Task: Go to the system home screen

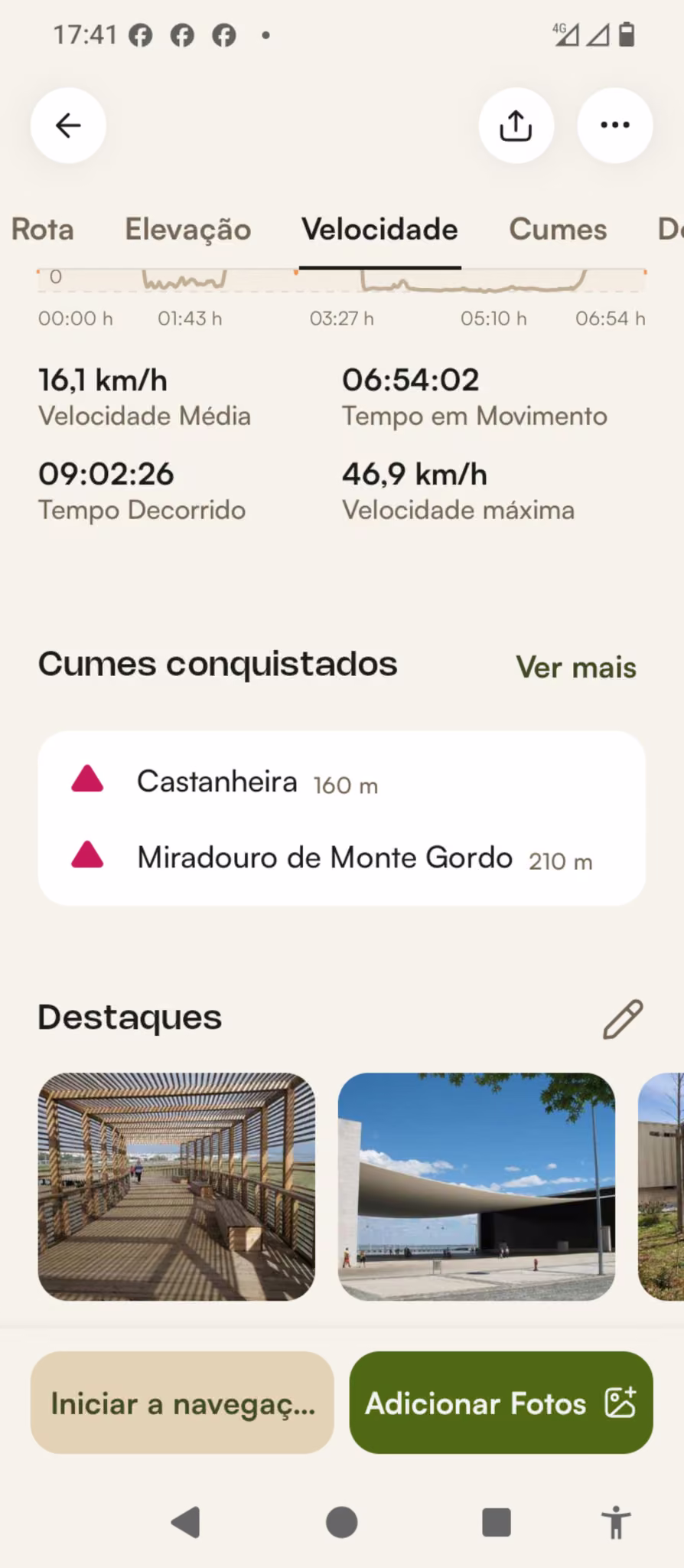Action: point(342,1522)
